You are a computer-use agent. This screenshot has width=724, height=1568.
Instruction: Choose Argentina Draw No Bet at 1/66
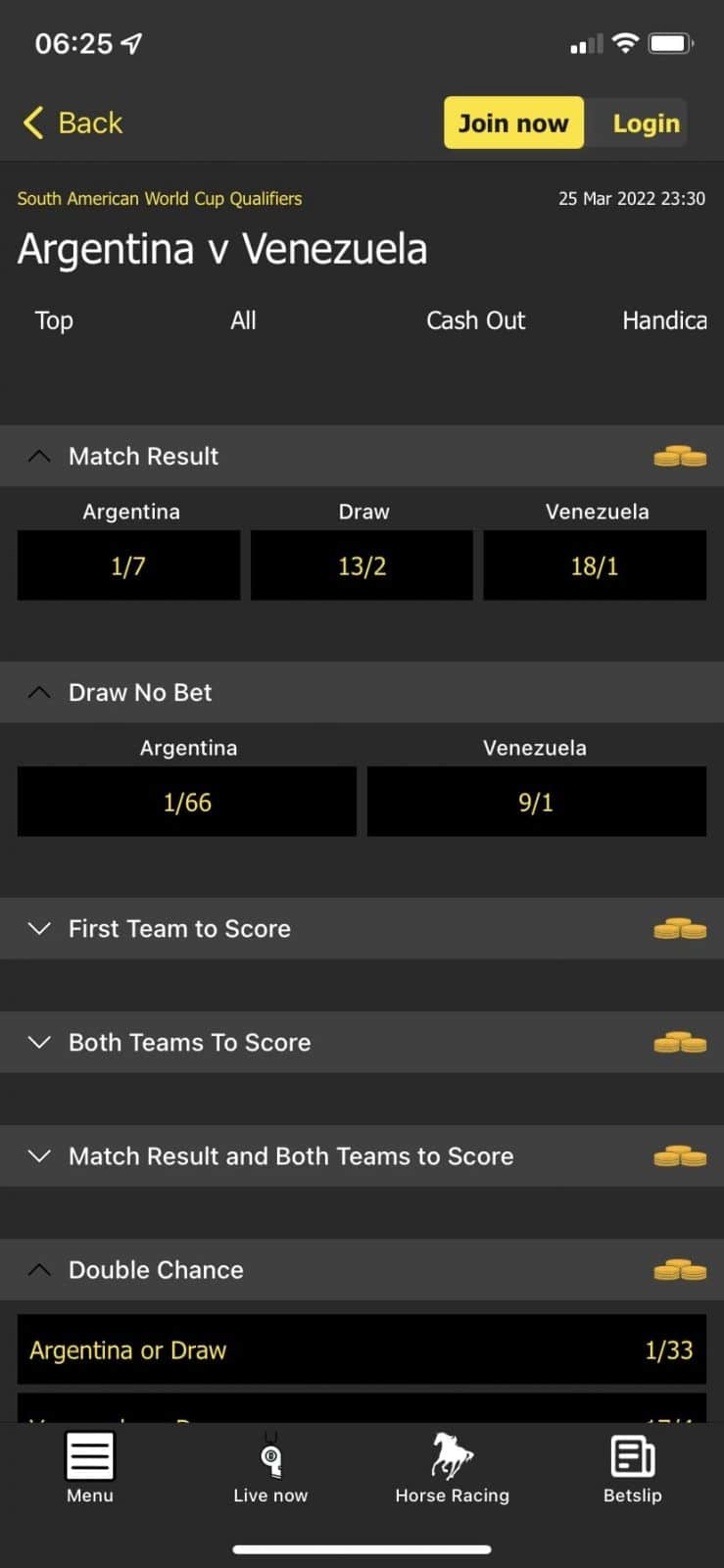[x=187, y=802]
